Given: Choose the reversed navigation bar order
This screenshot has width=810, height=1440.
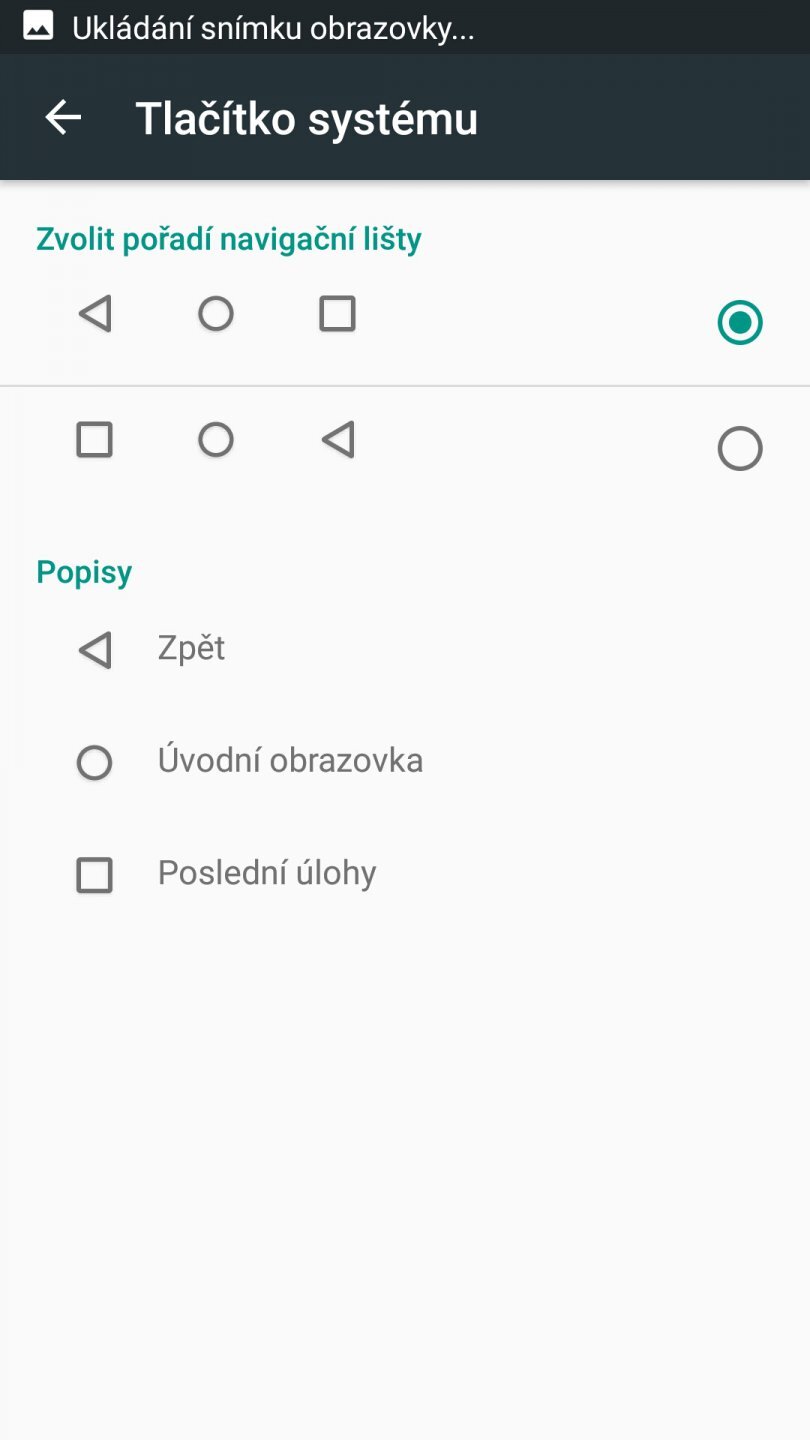Looking at the screenshot, I should pos(740,448).
